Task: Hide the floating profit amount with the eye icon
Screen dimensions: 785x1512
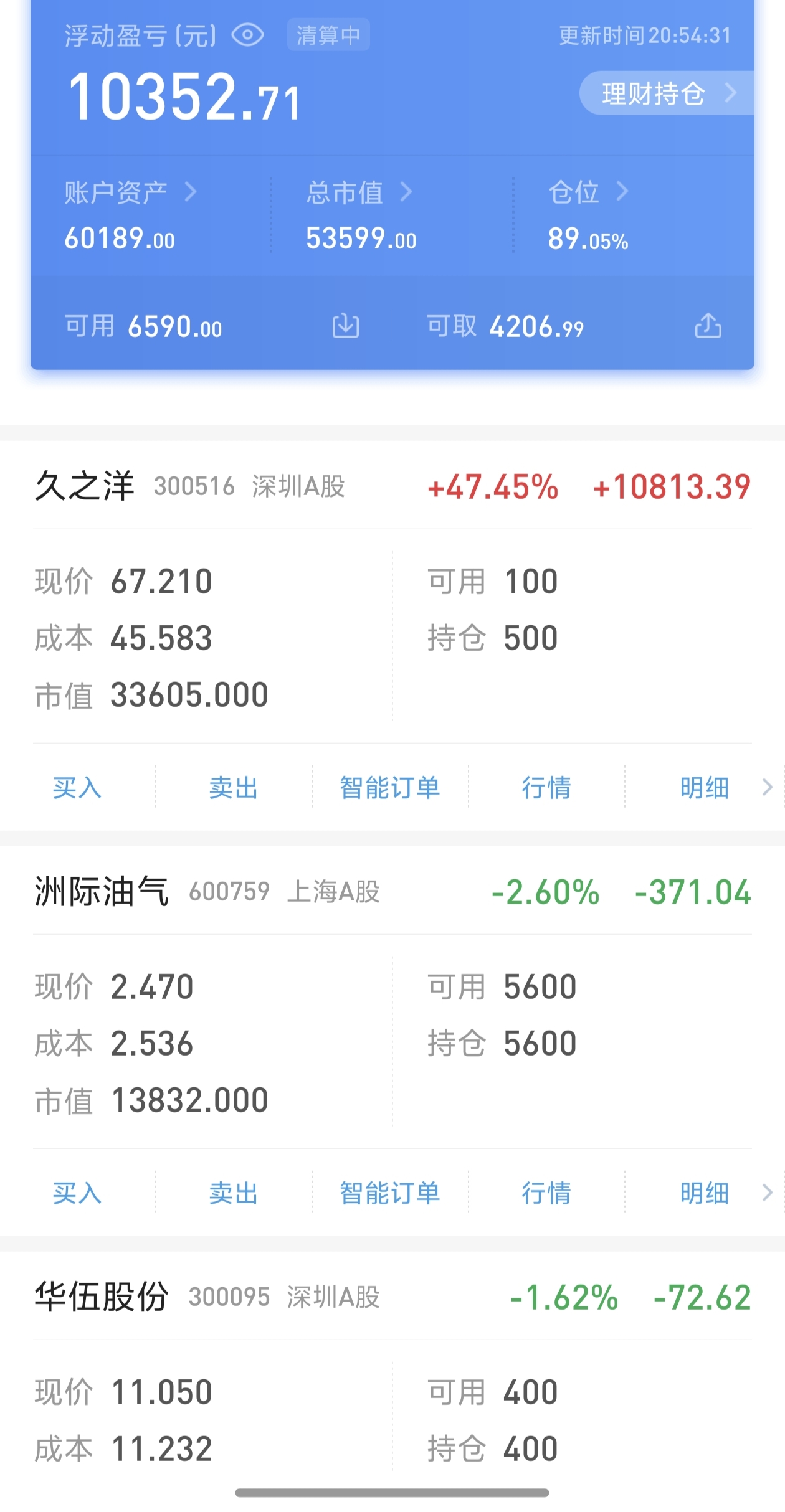Action: pos(247,35)
